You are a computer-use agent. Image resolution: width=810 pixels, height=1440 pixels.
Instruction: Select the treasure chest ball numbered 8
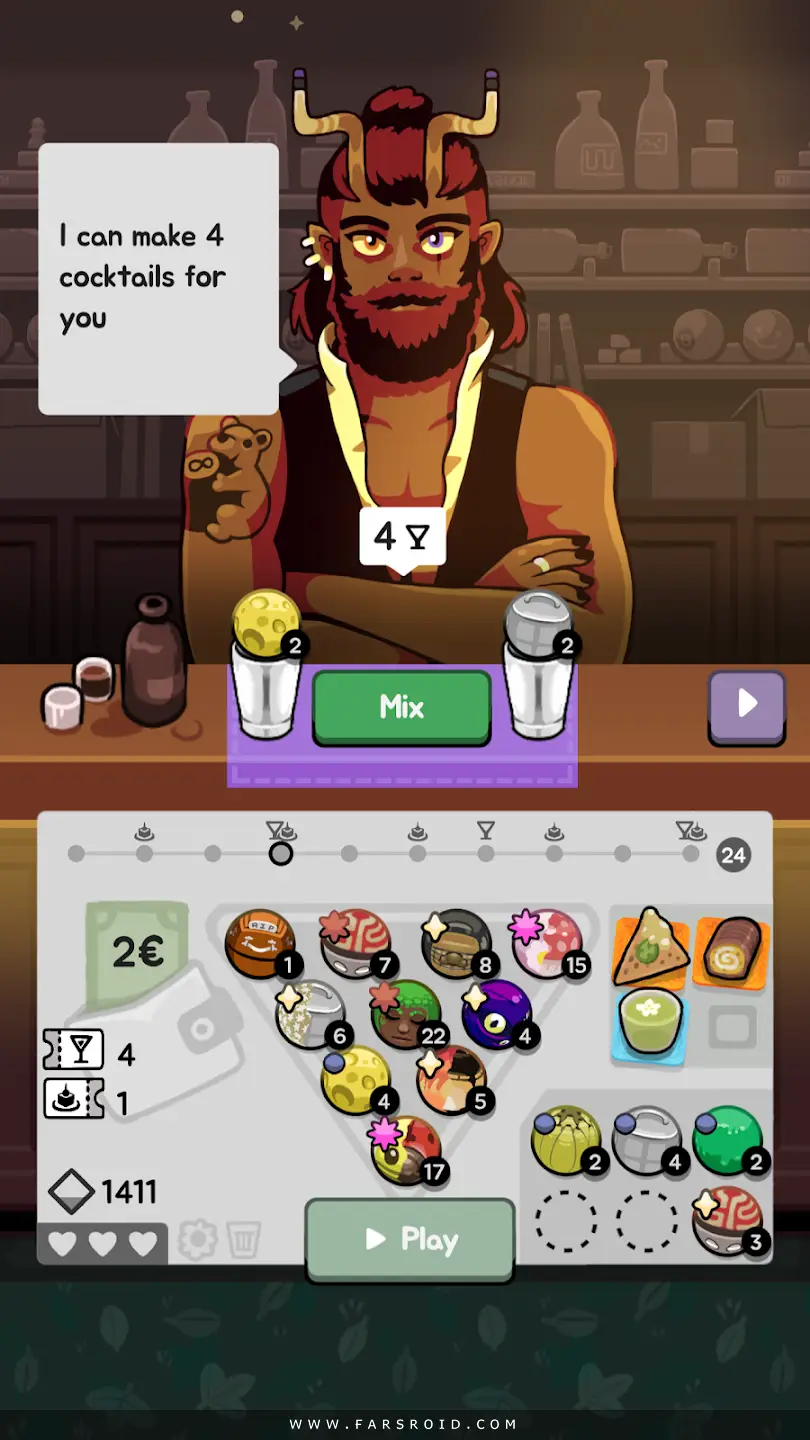tap(458, 943)
